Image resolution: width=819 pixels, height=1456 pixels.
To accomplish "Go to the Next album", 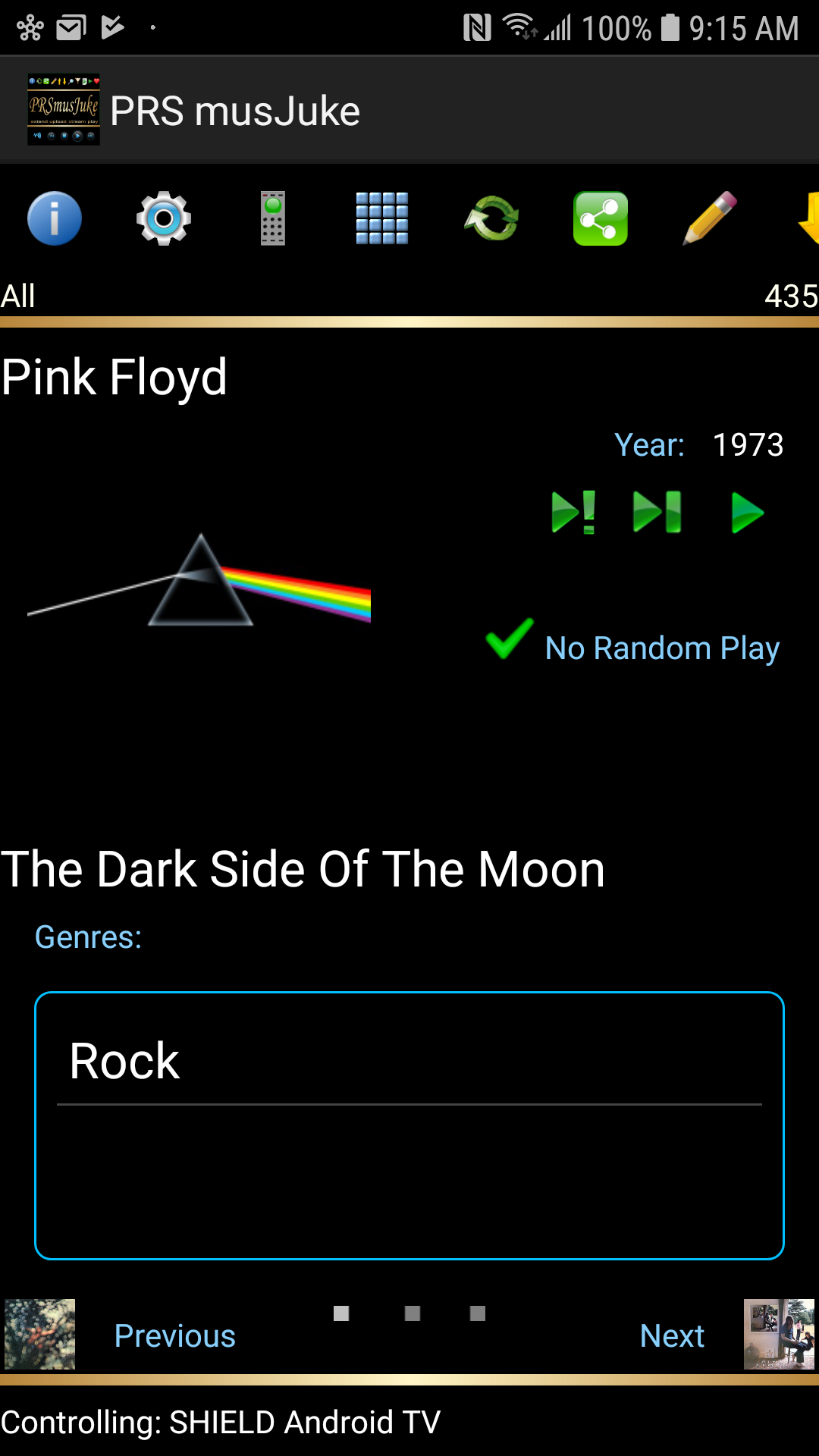I will coord(672,1335).
